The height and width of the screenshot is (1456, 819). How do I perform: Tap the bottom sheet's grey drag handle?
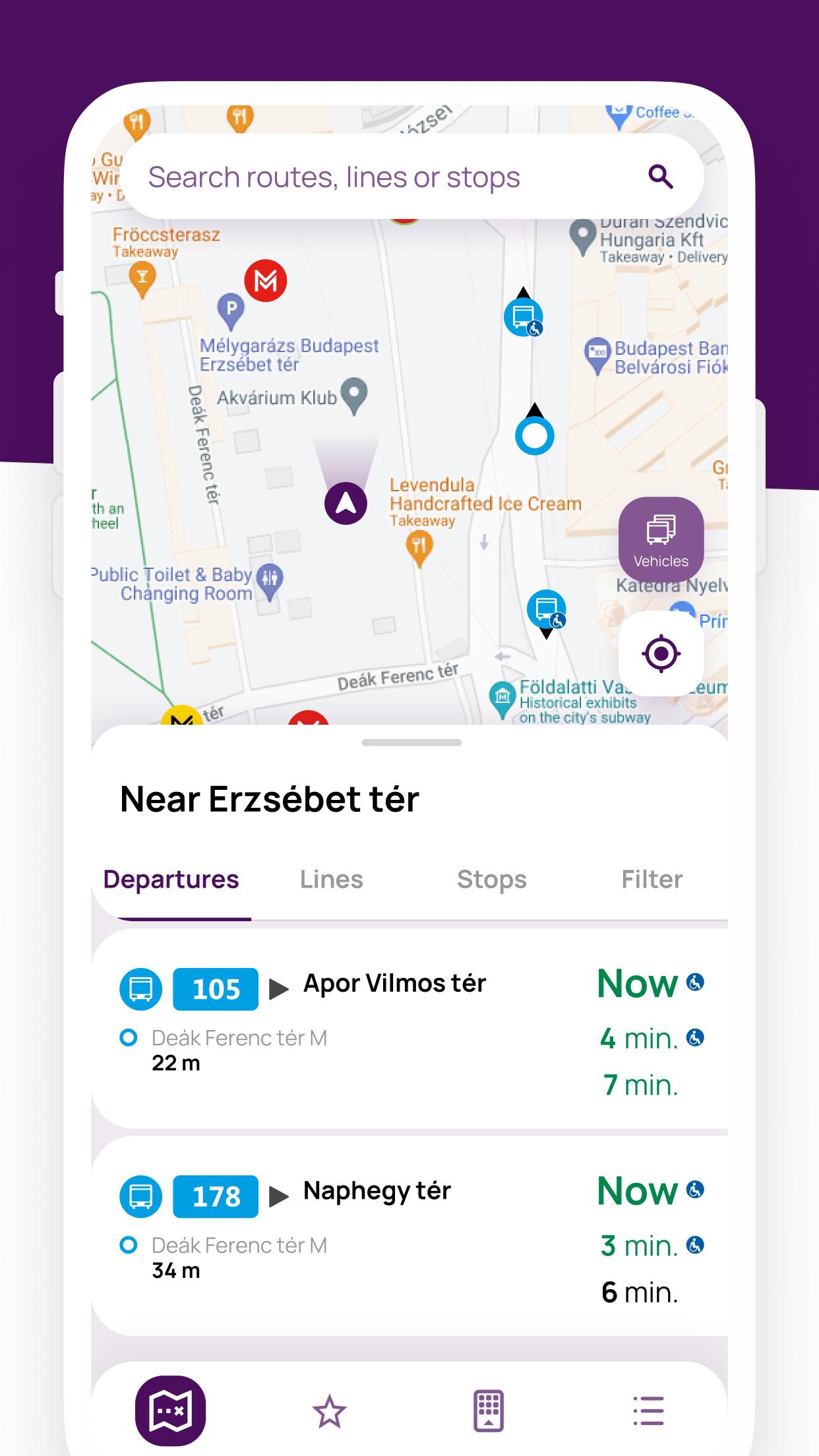pos(411,743)
